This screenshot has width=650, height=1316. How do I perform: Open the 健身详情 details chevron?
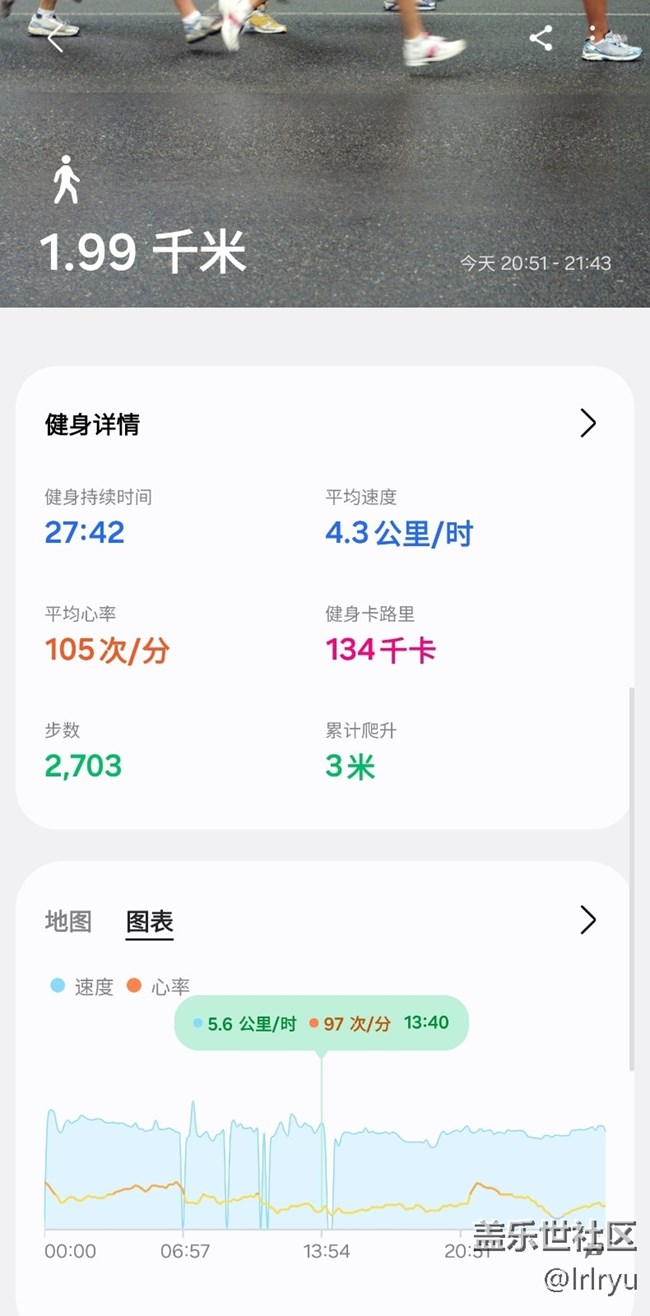click(x=588, y=424)
